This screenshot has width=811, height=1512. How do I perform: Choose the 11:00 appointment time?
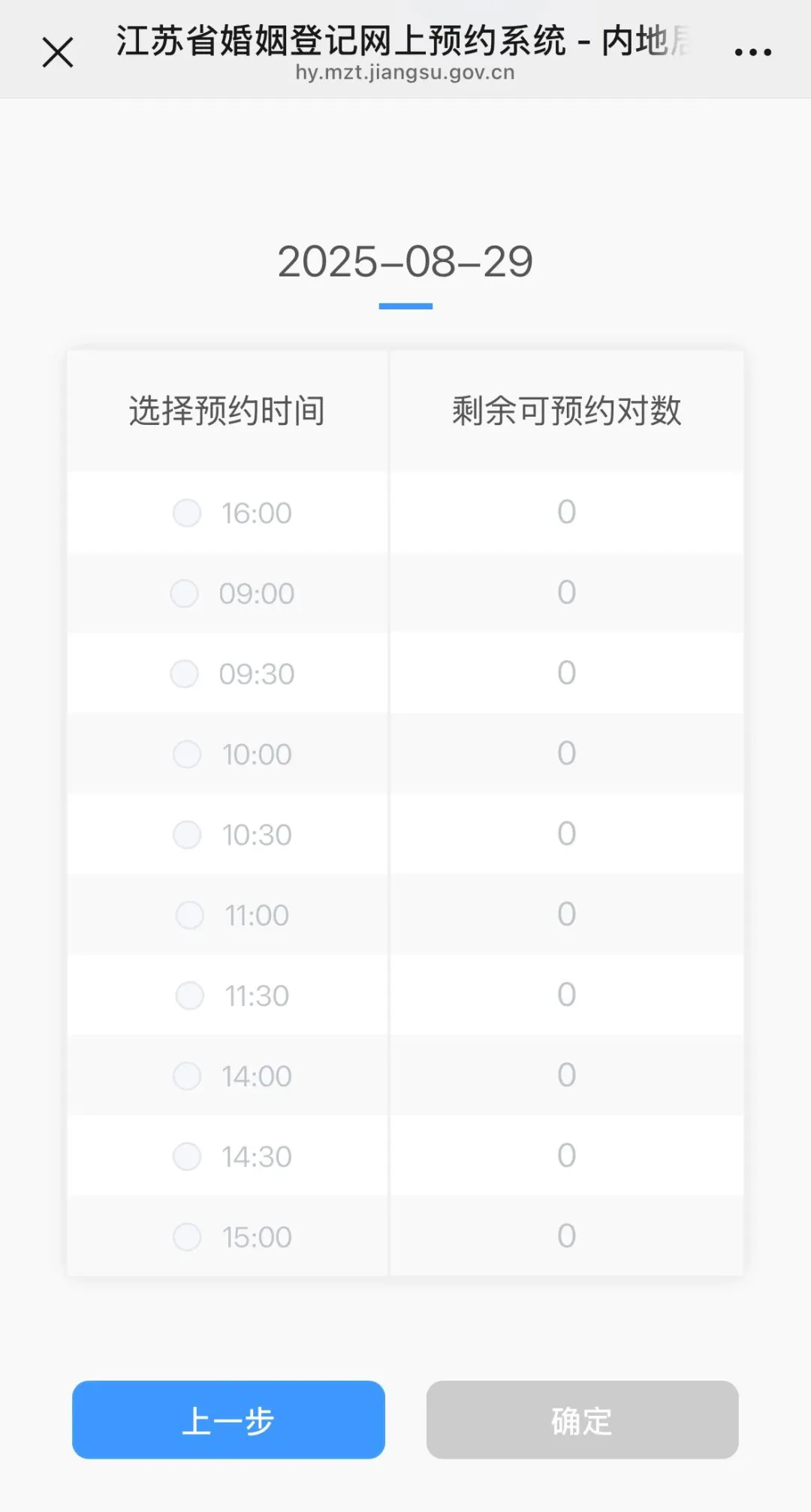(189, 915)
